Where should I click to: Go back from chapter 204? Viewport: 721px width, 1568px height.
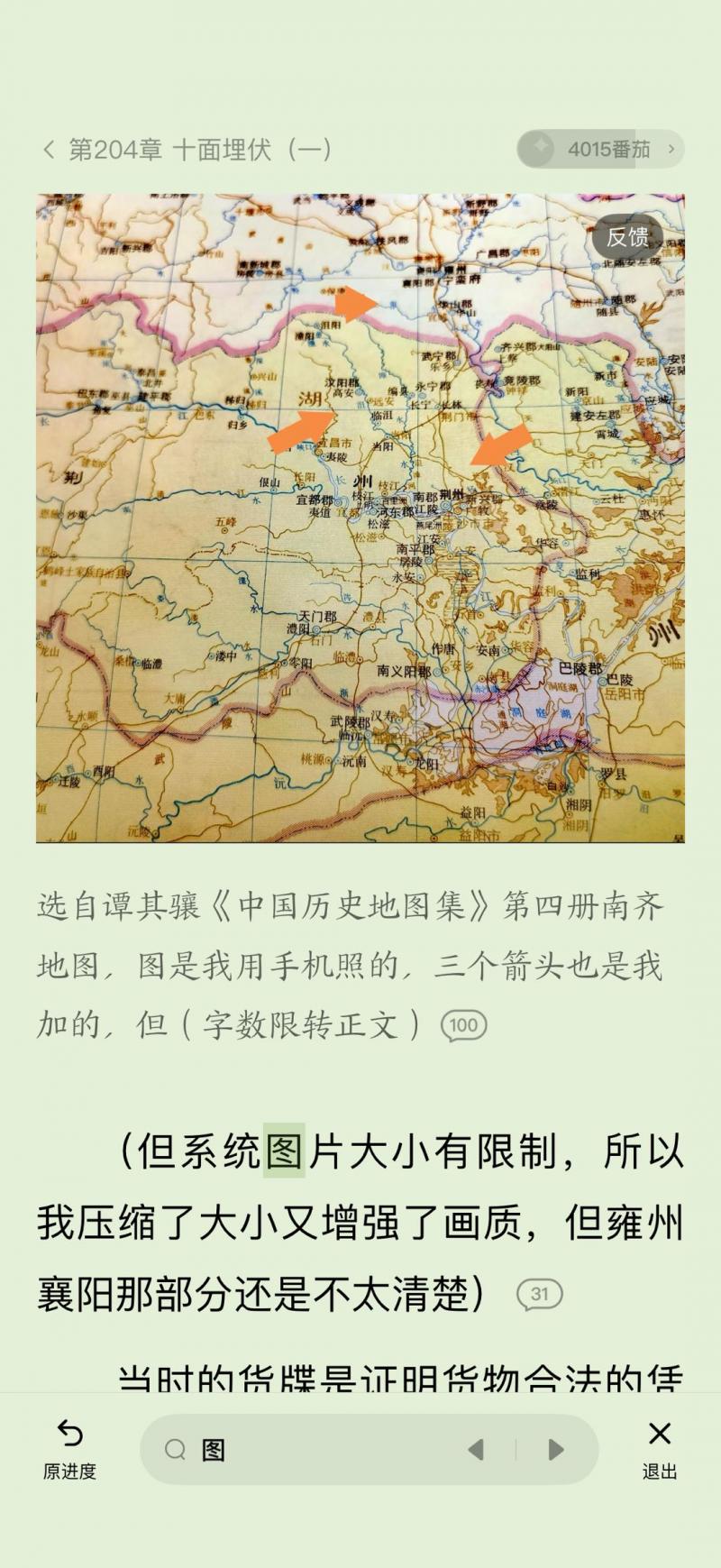point(49,150)
